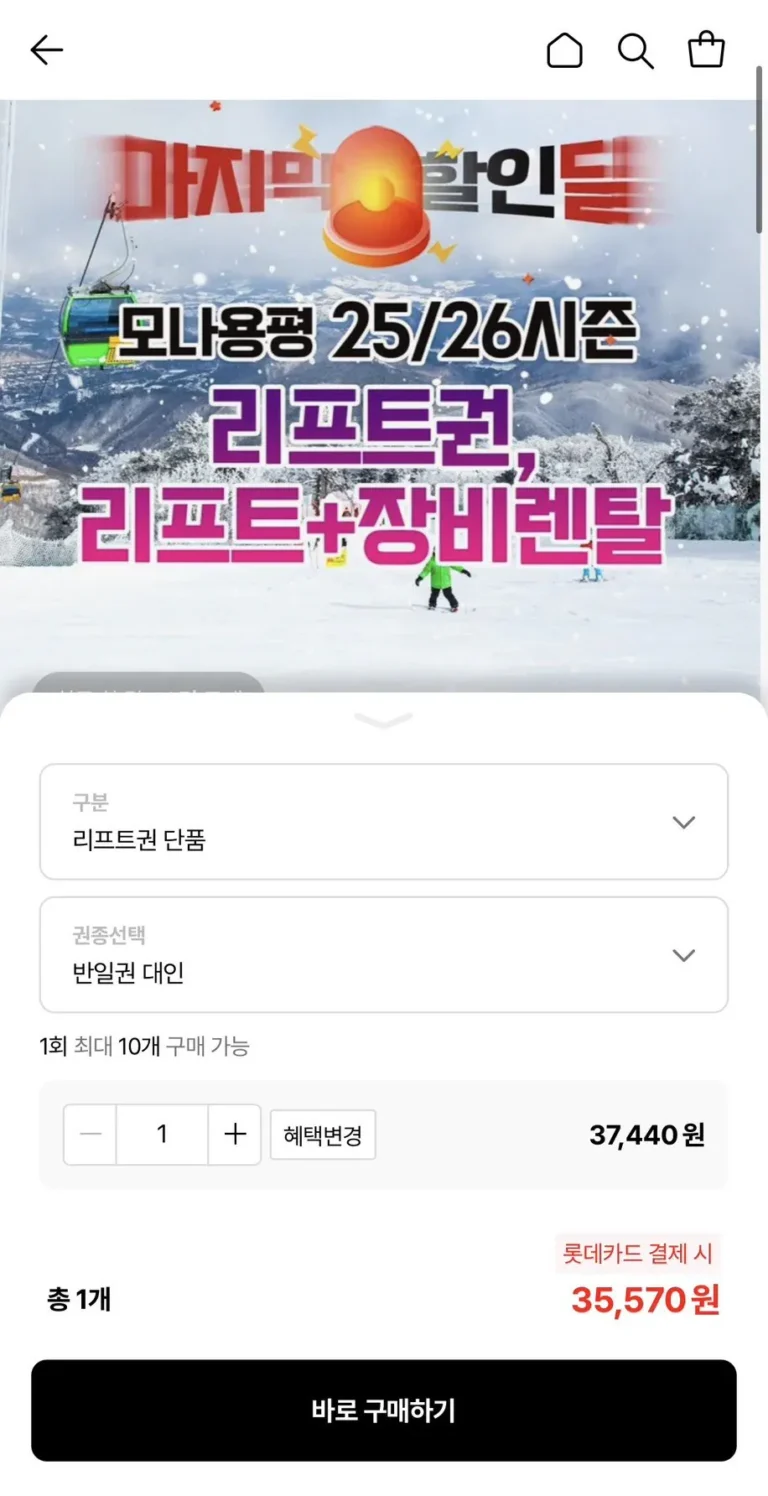Open search with the magnifier icon

click(635, 50)
